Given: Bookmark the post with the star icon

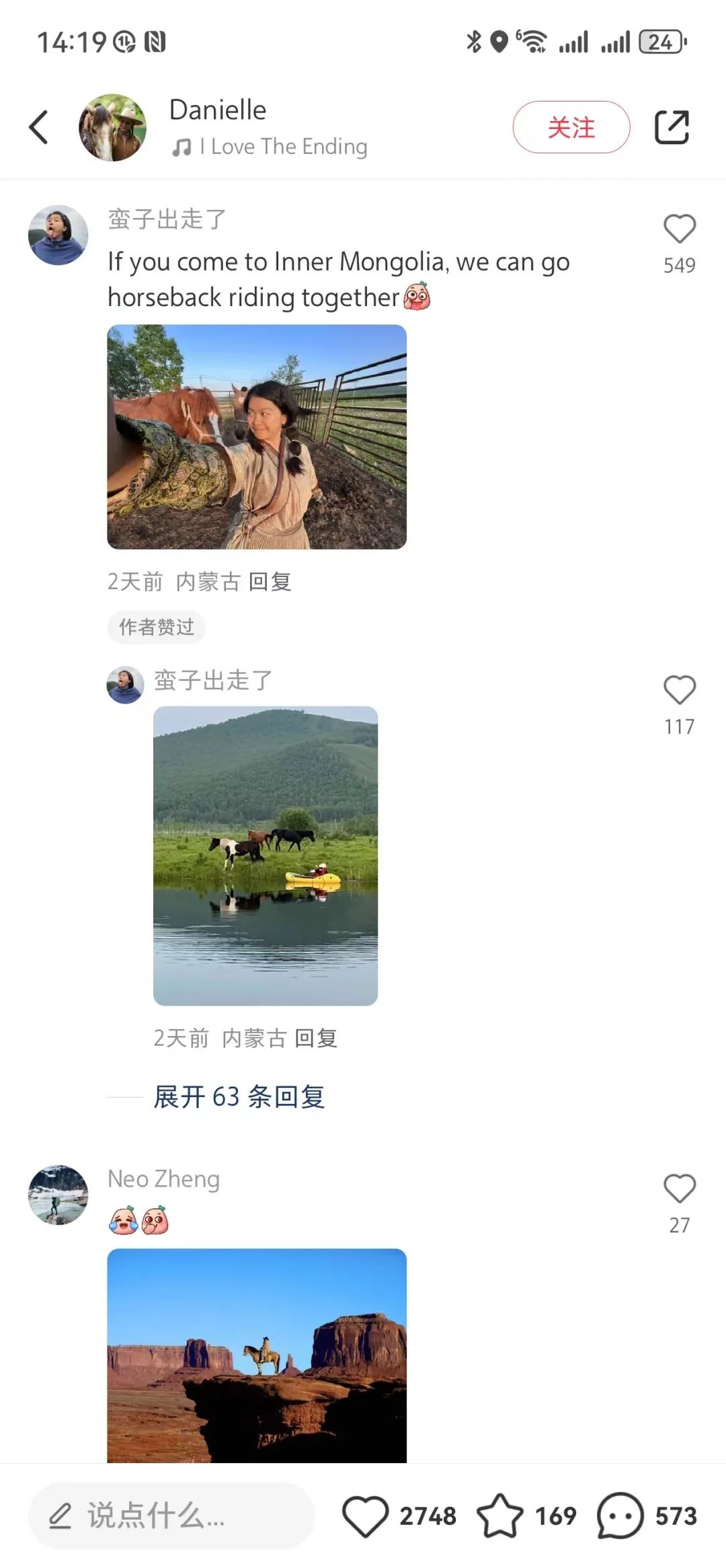Looking at the screenshot, I should click(x=499, y=1516).
